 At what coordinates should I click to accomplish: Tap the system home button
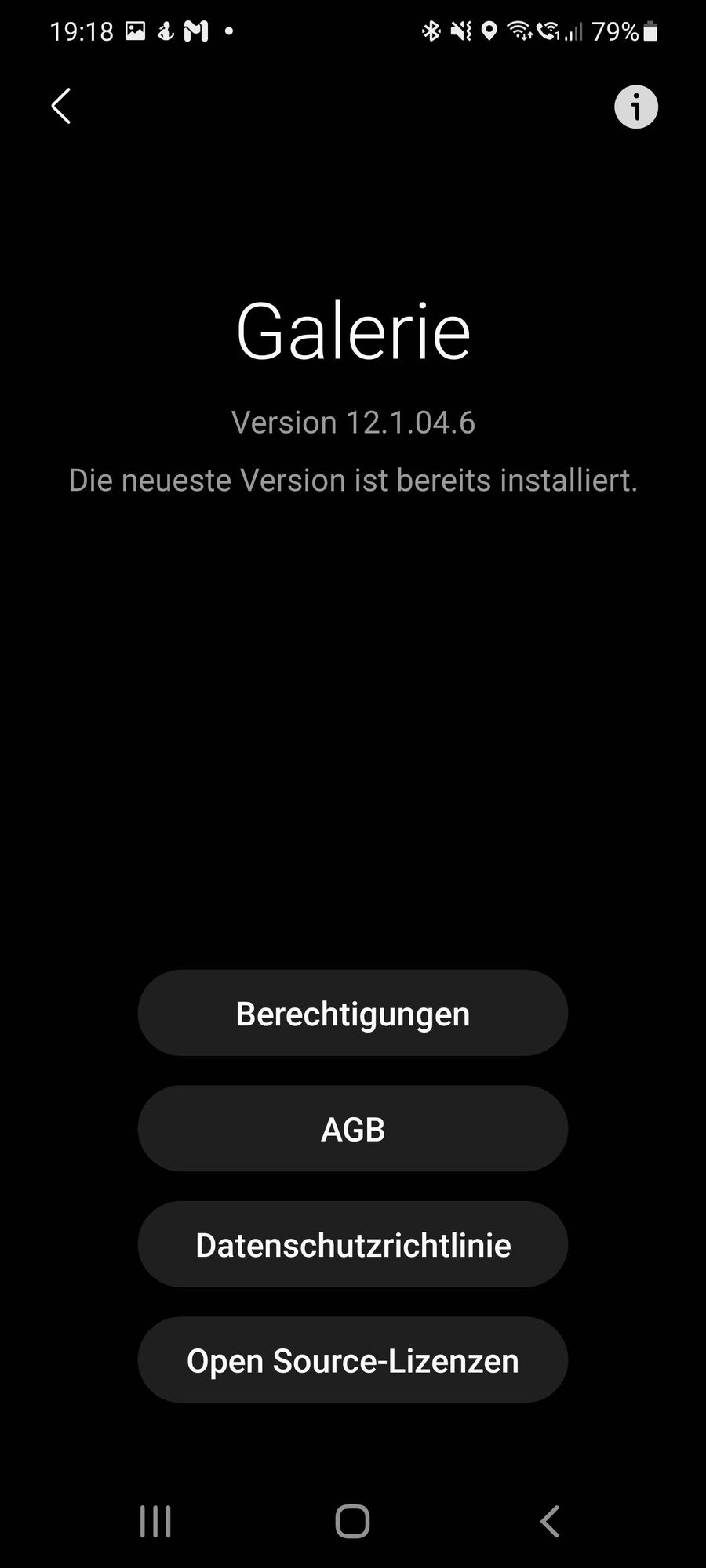point(352,1522)
